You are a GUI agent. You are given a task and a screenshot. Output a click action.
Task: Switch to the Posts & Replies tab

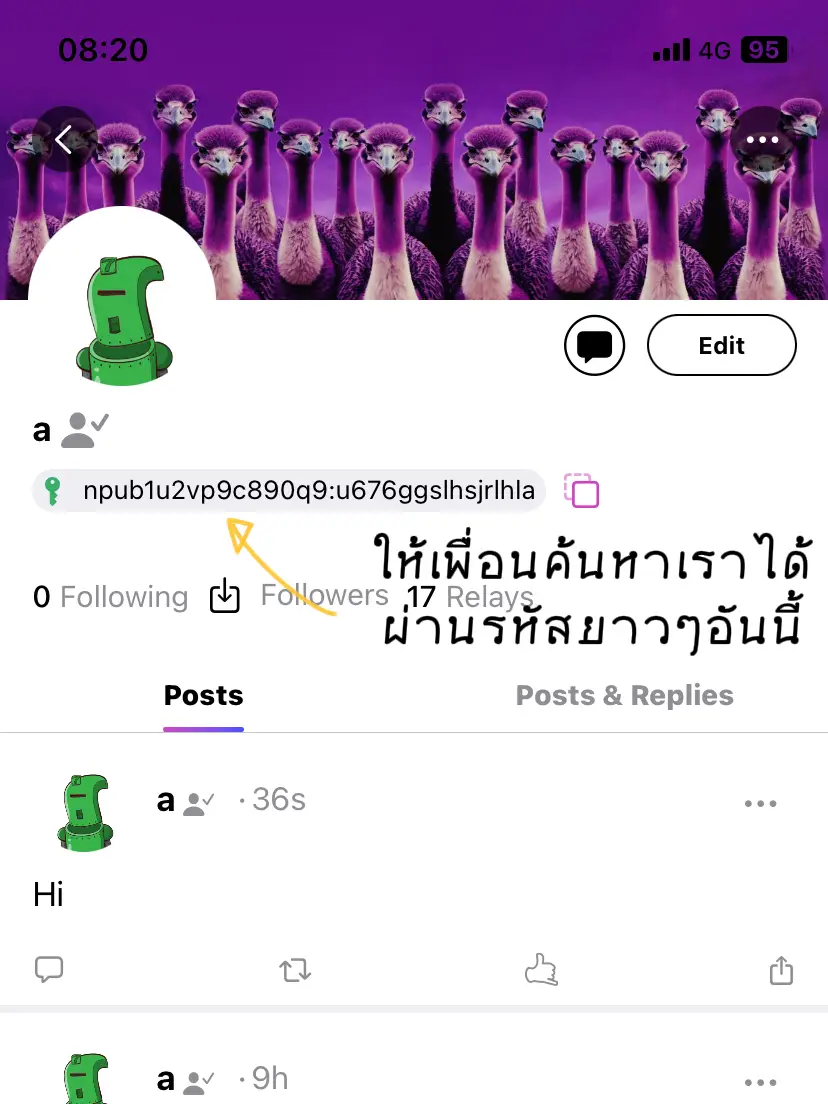pyautogui.click(x=624, y=695)
